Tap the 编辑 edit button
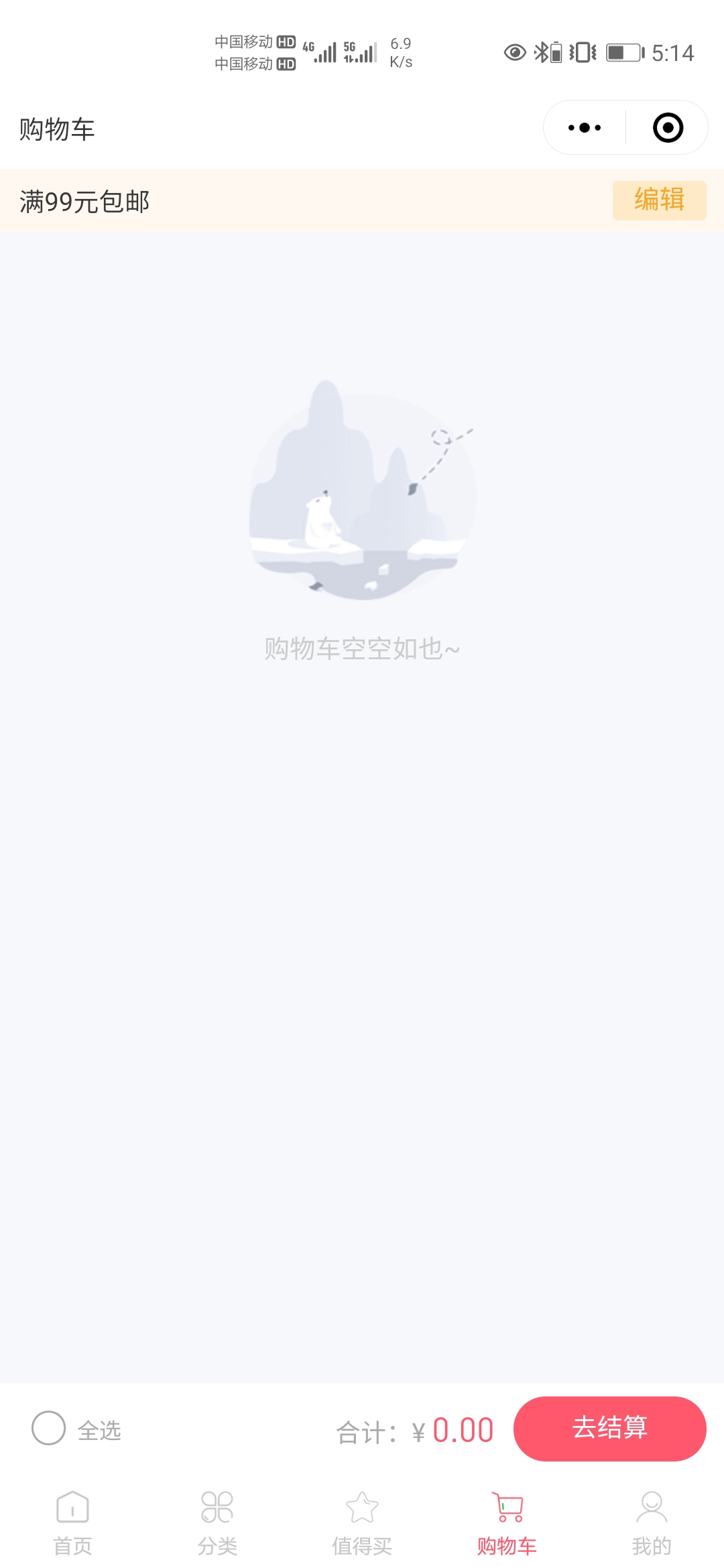This screenshot has height=1568, width=724. click(659, 200)
